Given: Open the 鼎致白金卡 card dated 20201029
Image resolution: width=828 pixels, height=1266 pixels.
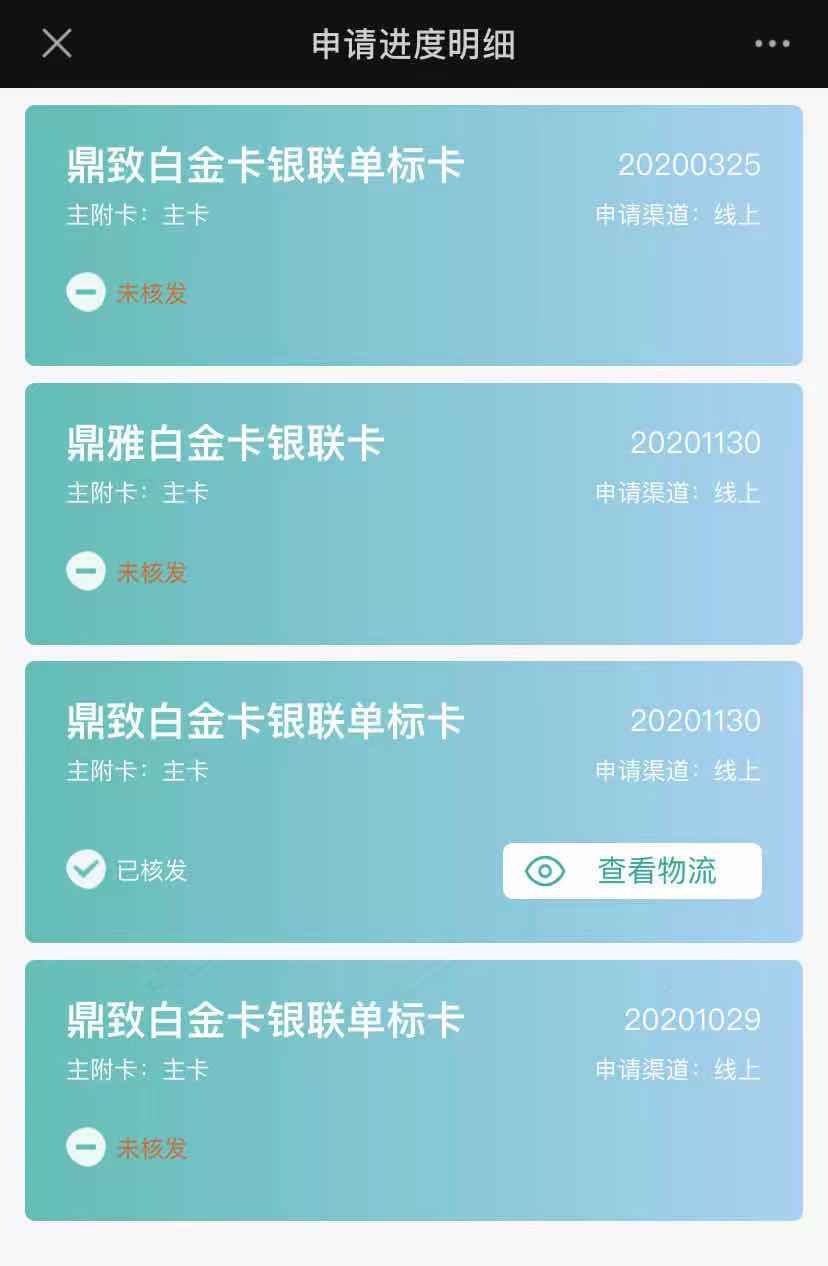Looking at the screenshot, I should [413, 1090].
